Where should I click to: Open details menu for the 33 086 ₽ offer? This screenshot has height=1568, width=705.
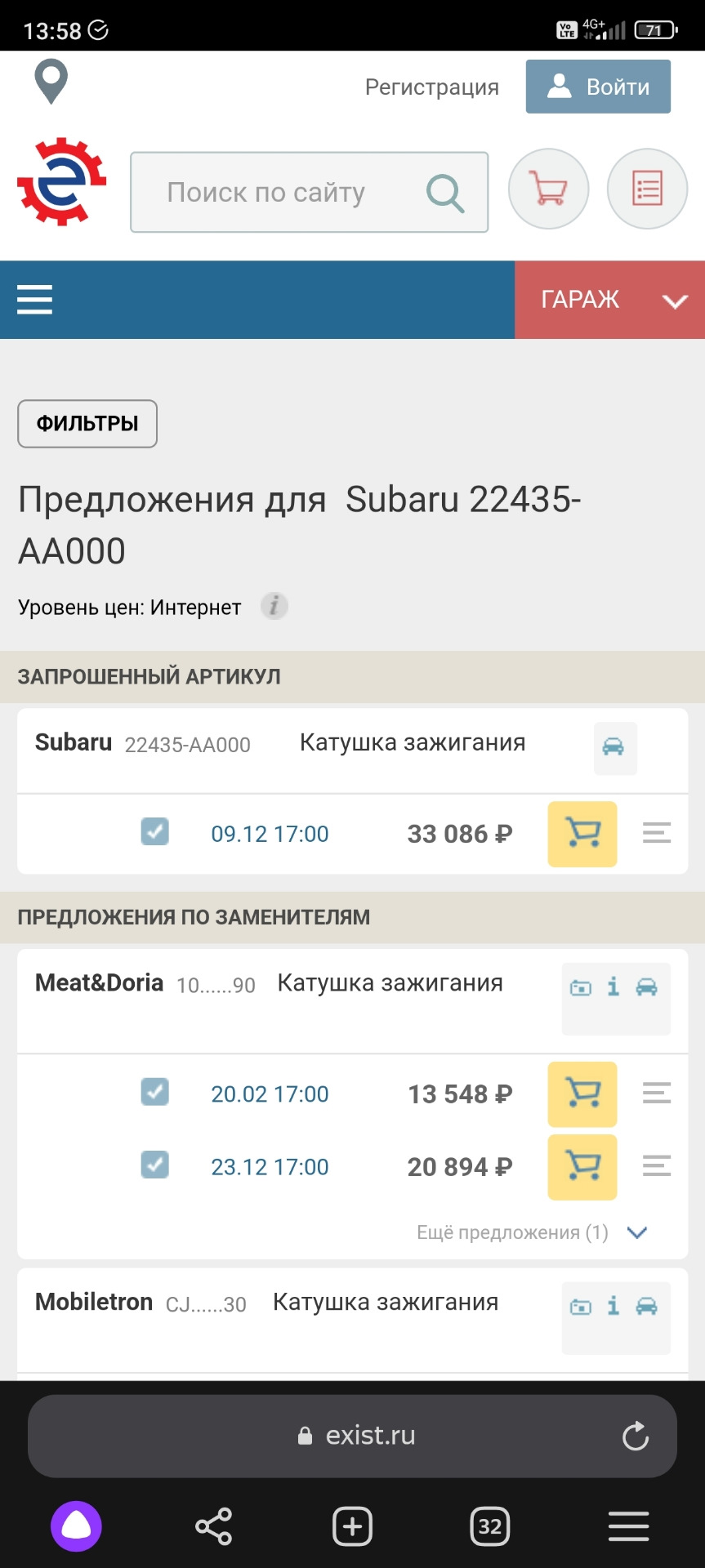tap(657, 834)
